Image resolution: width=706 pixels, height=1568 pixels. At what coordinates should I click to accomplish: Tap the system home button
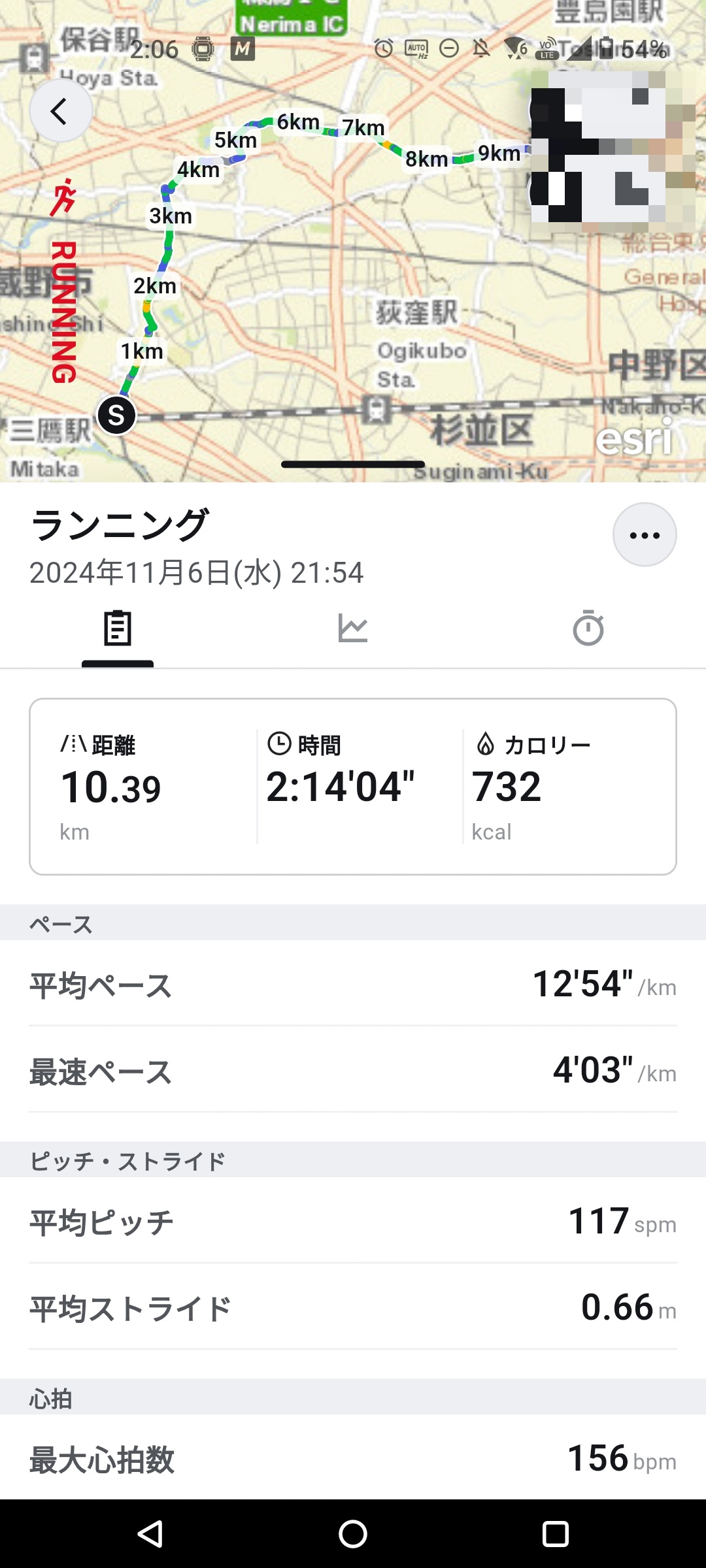coord(353,1533)
